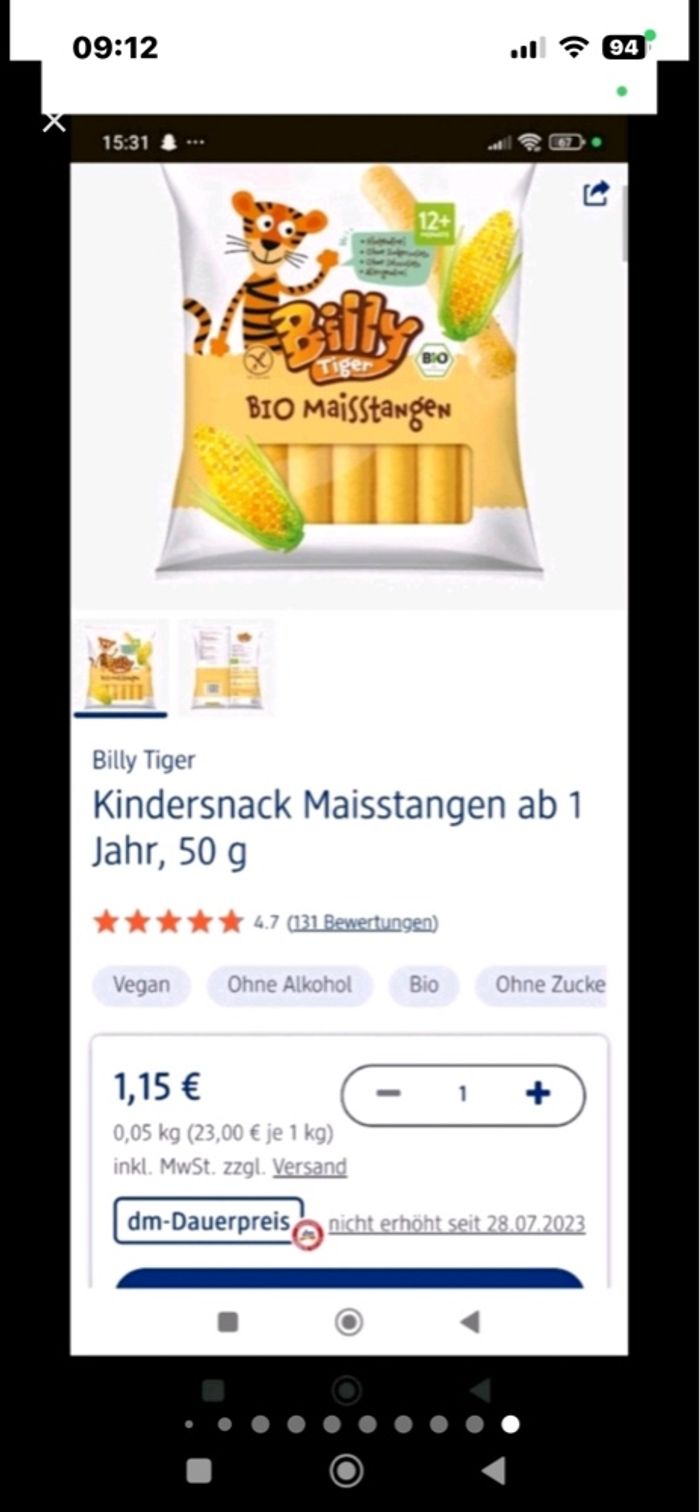Close the image viewer
Screen dimensions: 700x1512
pos(54,123)
